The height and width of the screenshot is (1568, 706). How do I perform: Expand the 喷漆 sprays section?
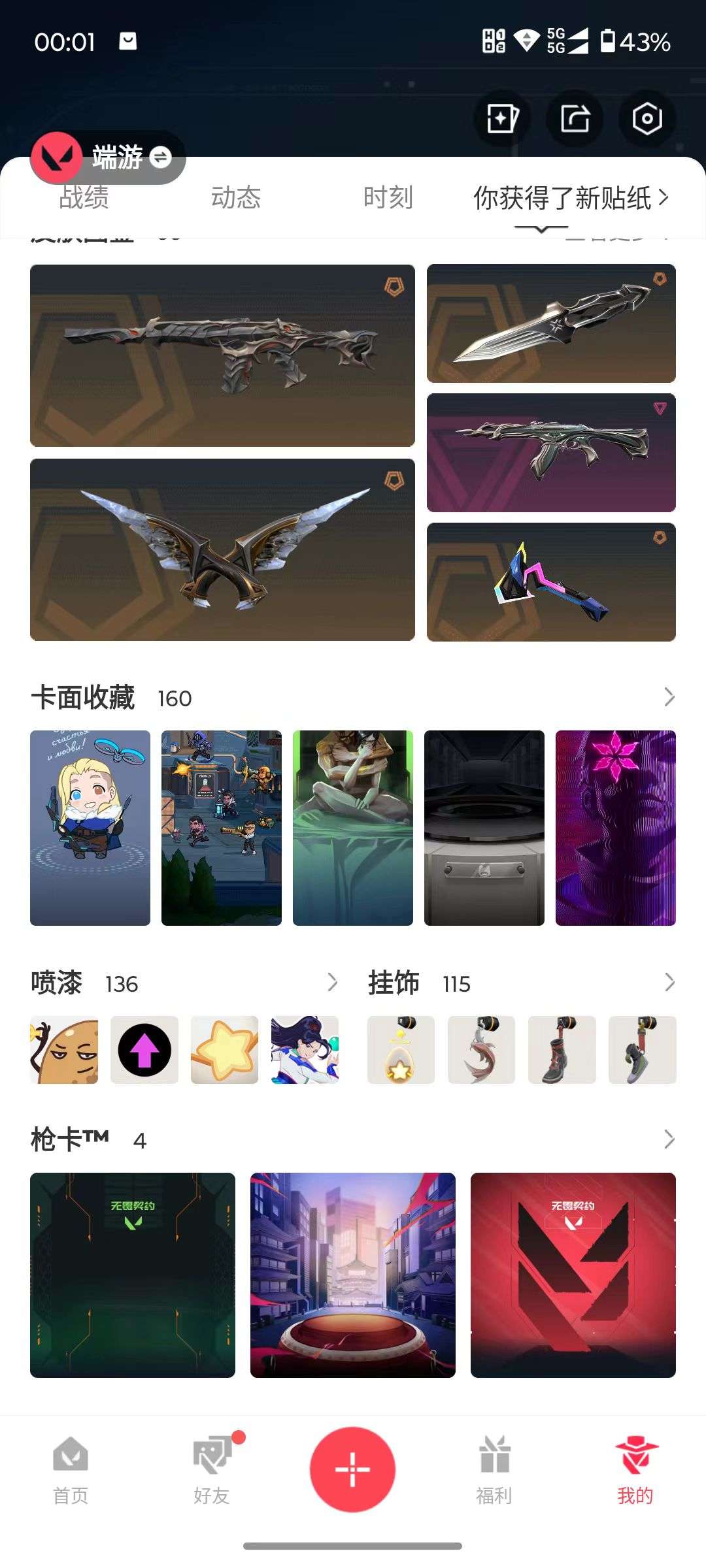(335, 981)
